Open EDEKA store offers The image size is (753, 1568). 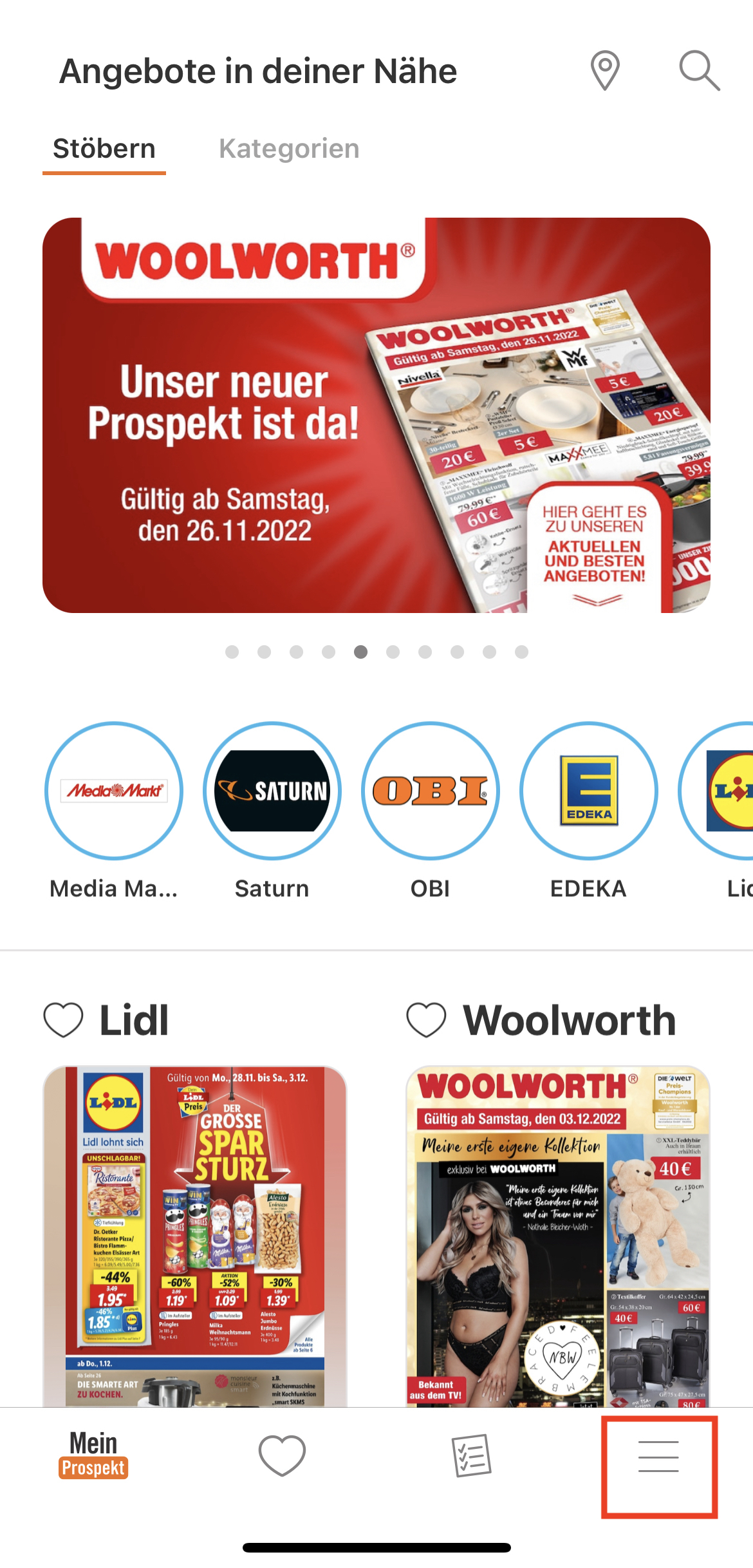pyautogui.click(x=589, y=791)
